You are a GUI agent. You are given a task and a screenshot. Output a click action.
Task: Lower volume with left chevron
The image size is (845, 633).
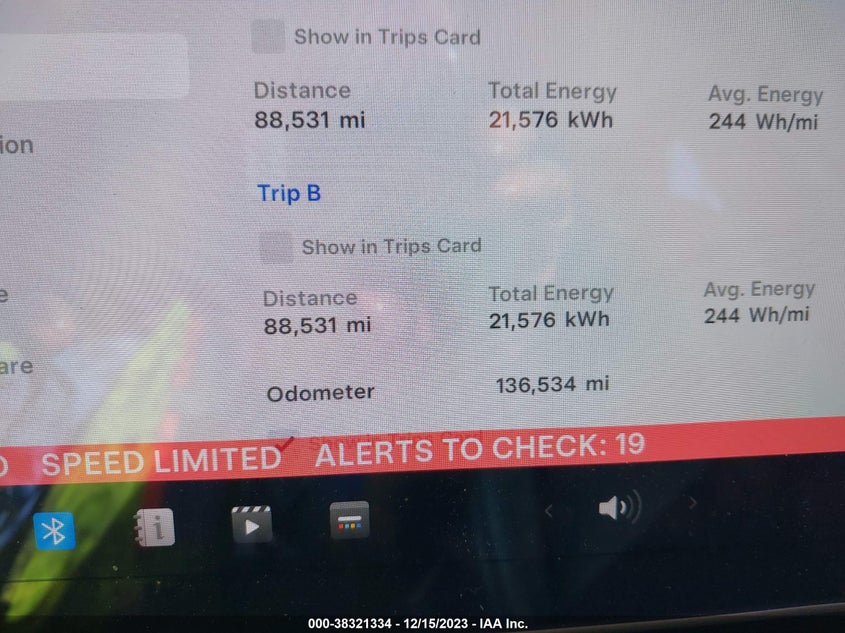pos(549,511)
